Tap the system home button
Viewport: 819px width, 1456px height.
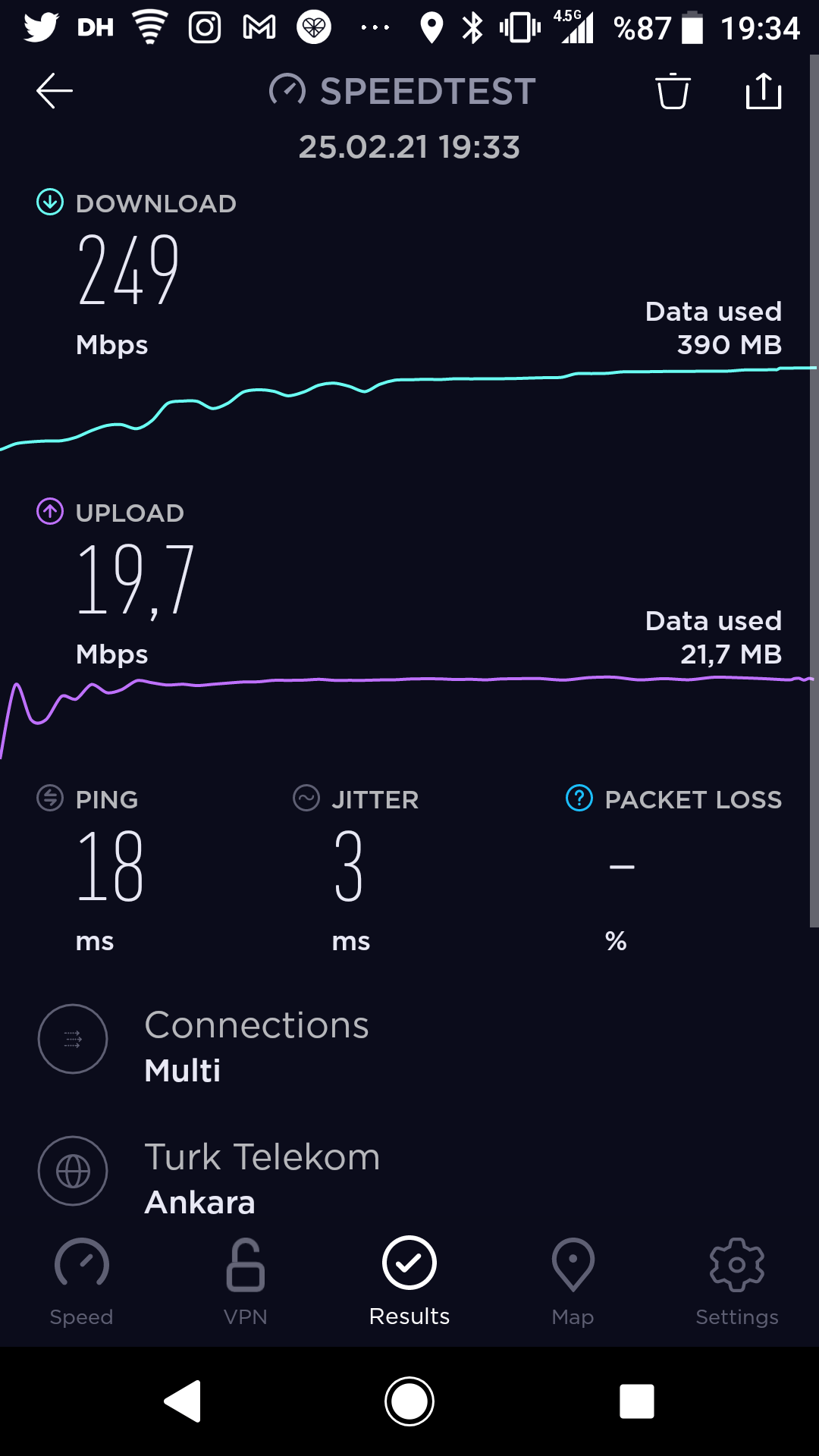(409, 1401)
